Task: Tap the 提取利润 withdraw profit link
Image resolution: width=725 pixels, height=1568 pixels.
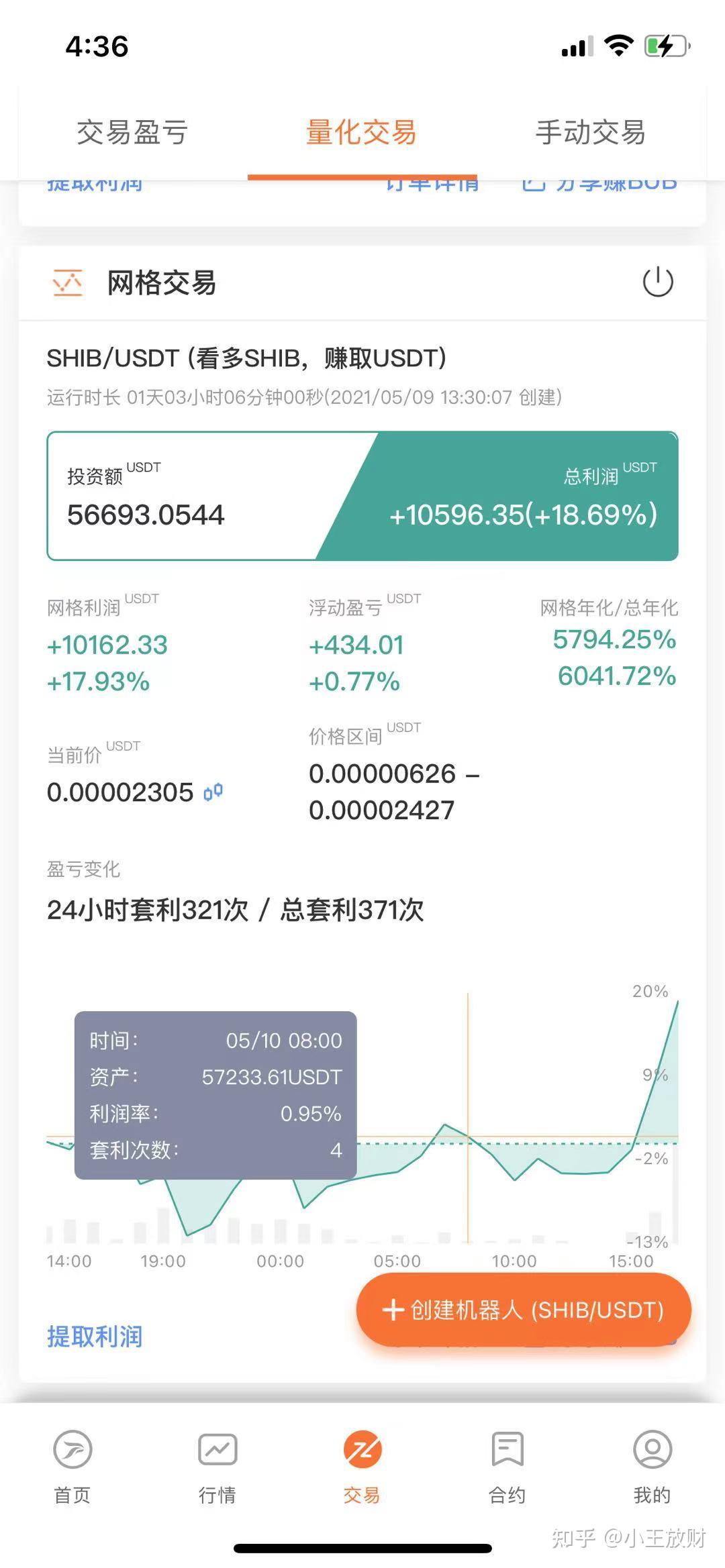Action: click(95, 1336)
